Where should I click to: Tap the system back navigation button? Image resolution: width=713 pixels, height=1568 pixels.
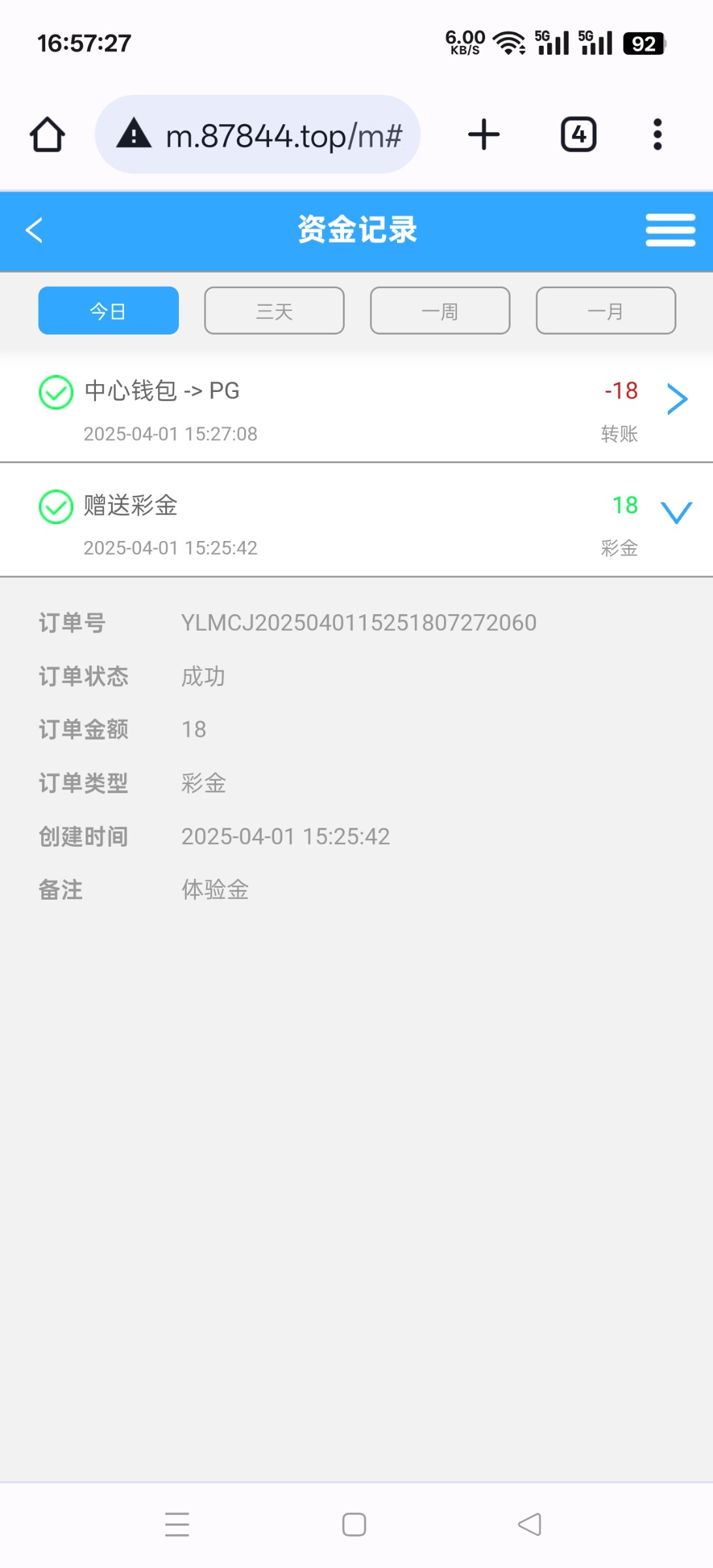[530, 1525]
